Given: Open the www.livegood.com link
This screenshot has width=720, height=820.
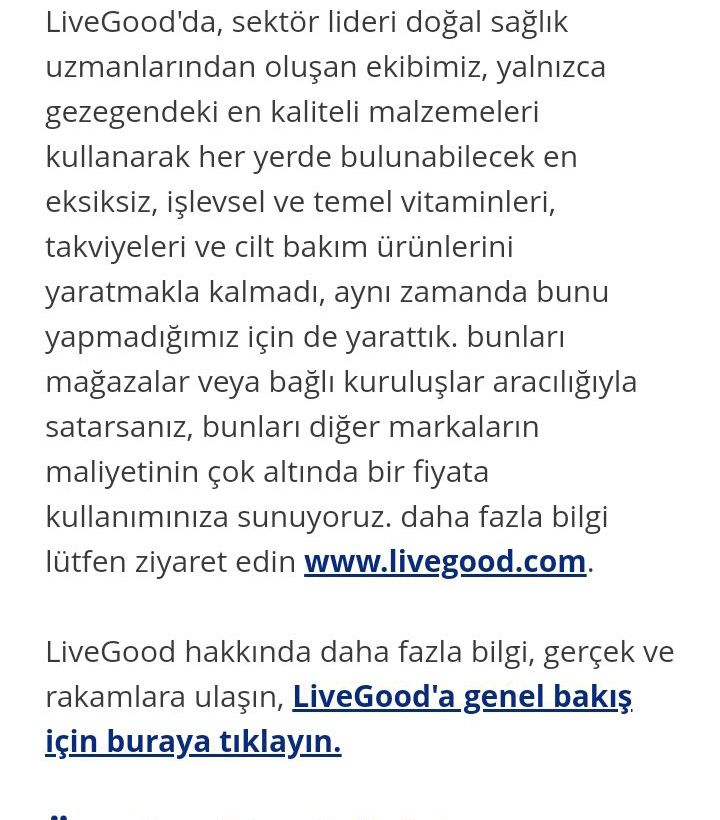Looking at the screenshot, I should pyautogui.click(x=445, y=562).
